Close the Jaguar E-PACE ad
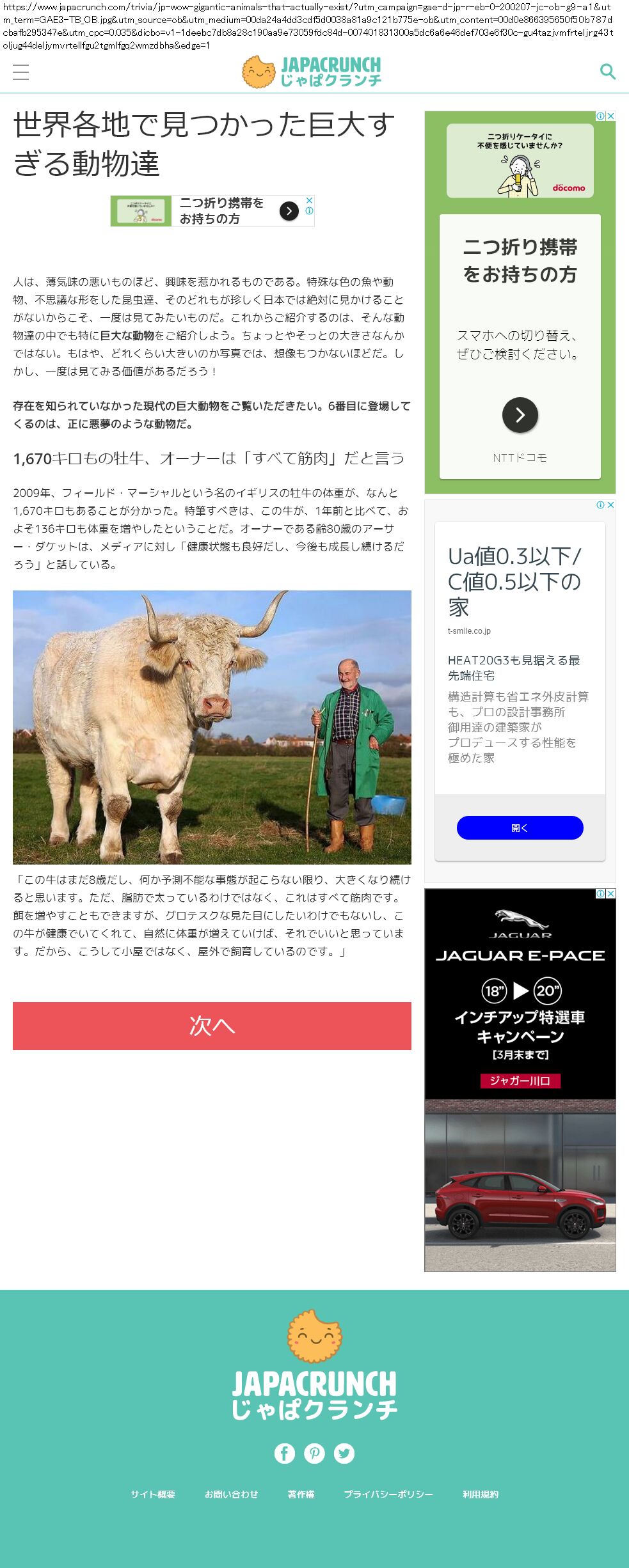The height and width of the screenshot is (1568, 629). 610,893
